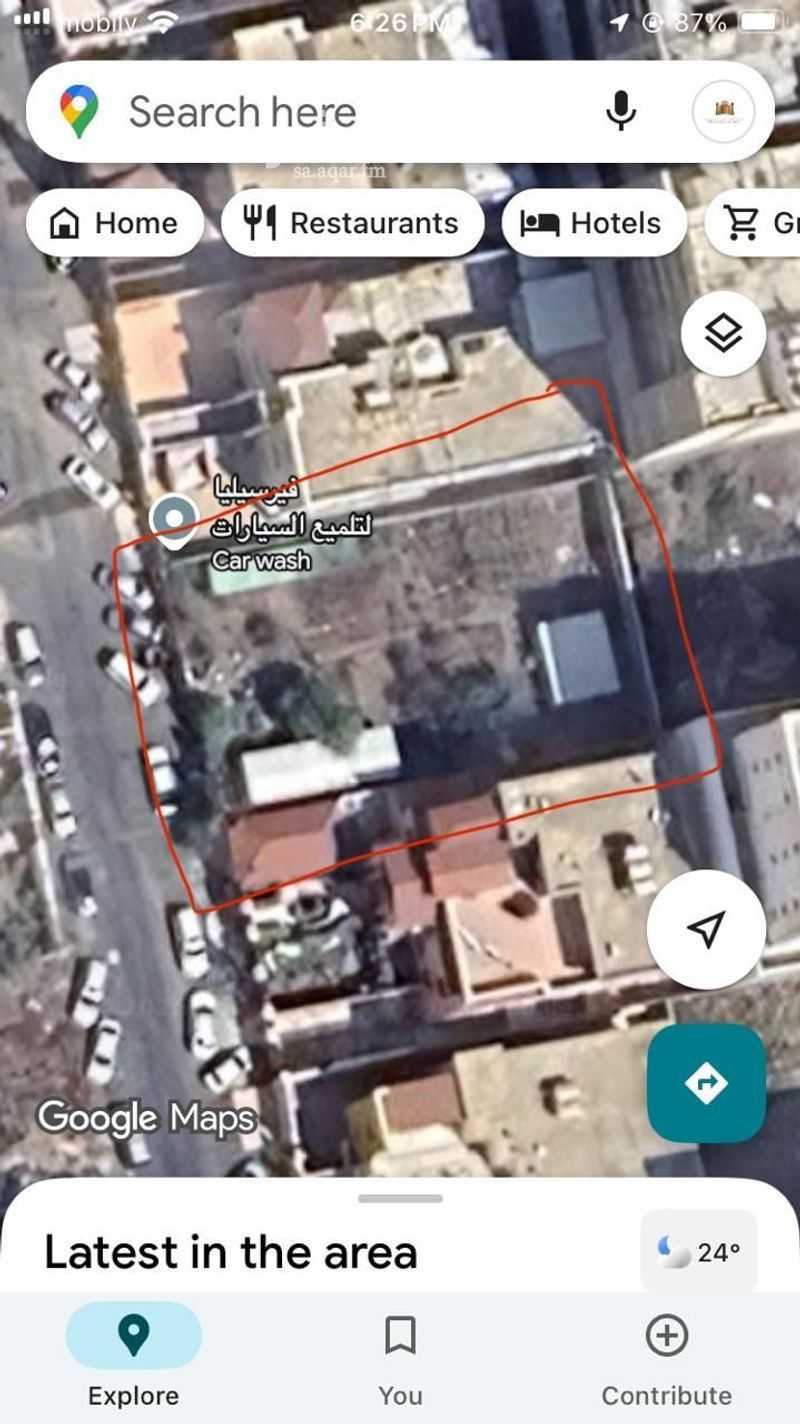
Task: Switch to the Contribute tab
Action: click(x=667, y=1360)
